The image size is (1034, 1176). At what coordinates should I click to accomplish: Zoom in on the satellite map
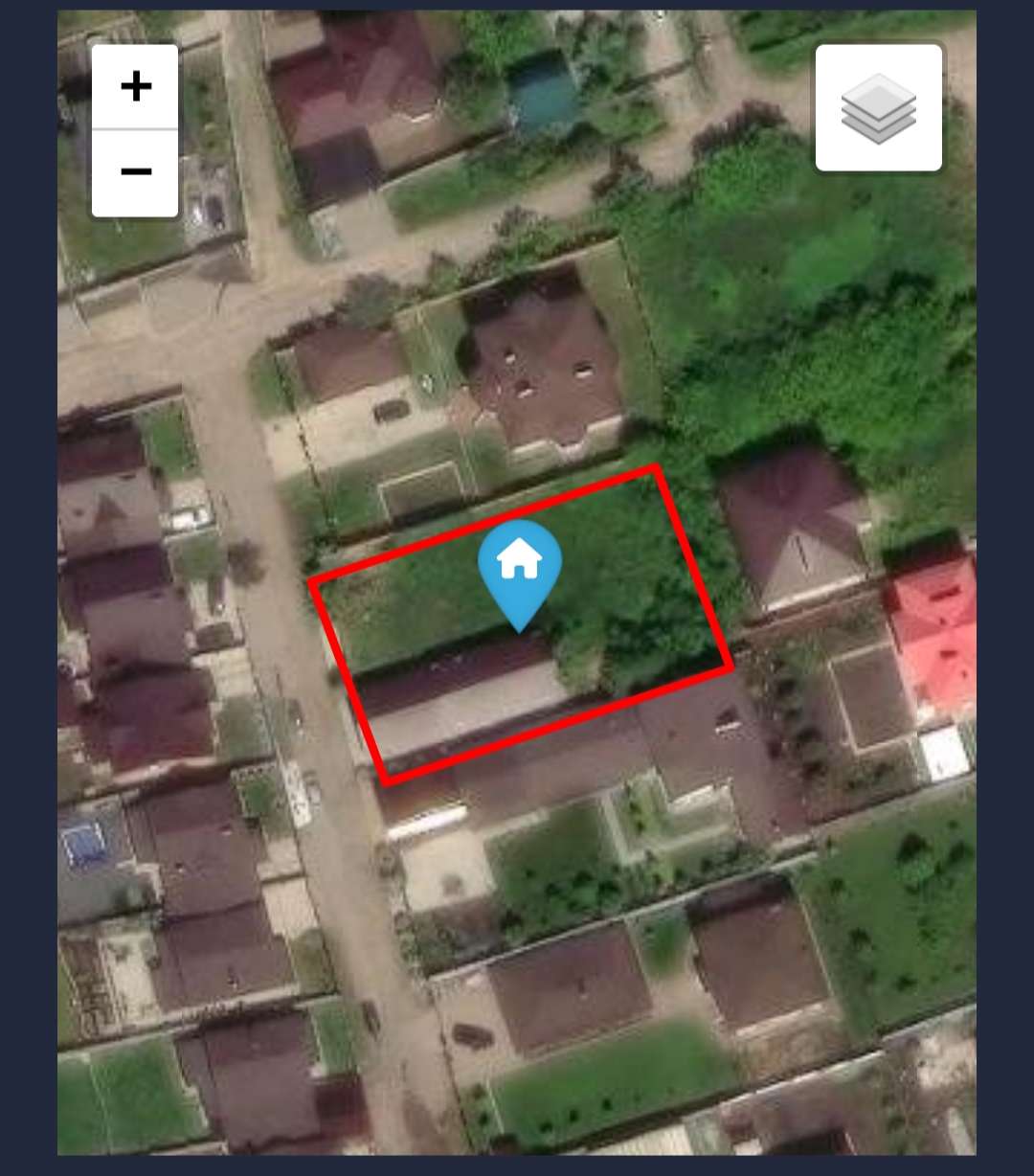[x=135, y=87]
